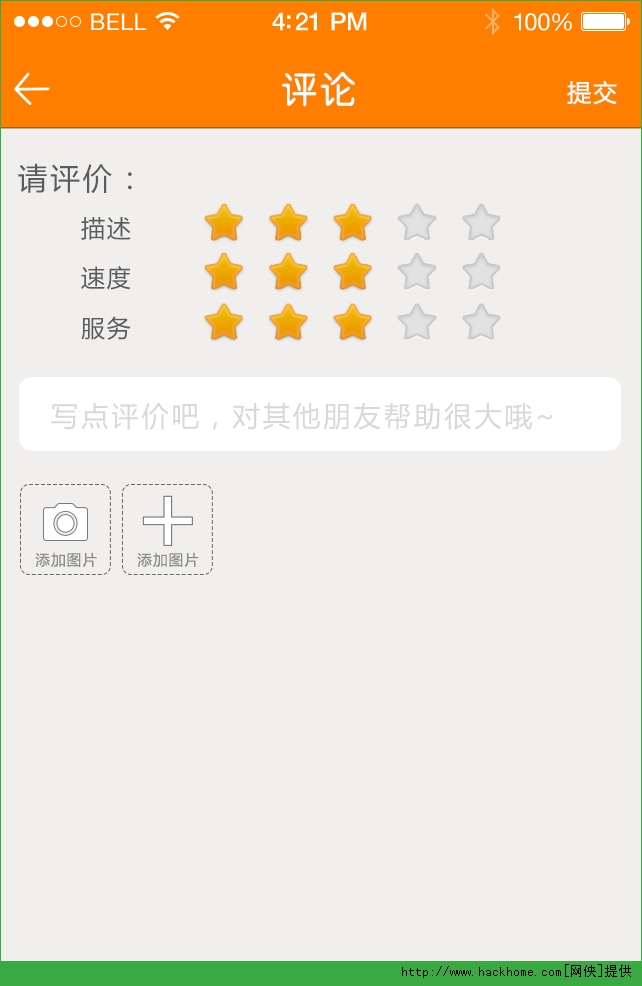Submit the review with 提交
Screen dimensions: 642x986
pos(591,93)
